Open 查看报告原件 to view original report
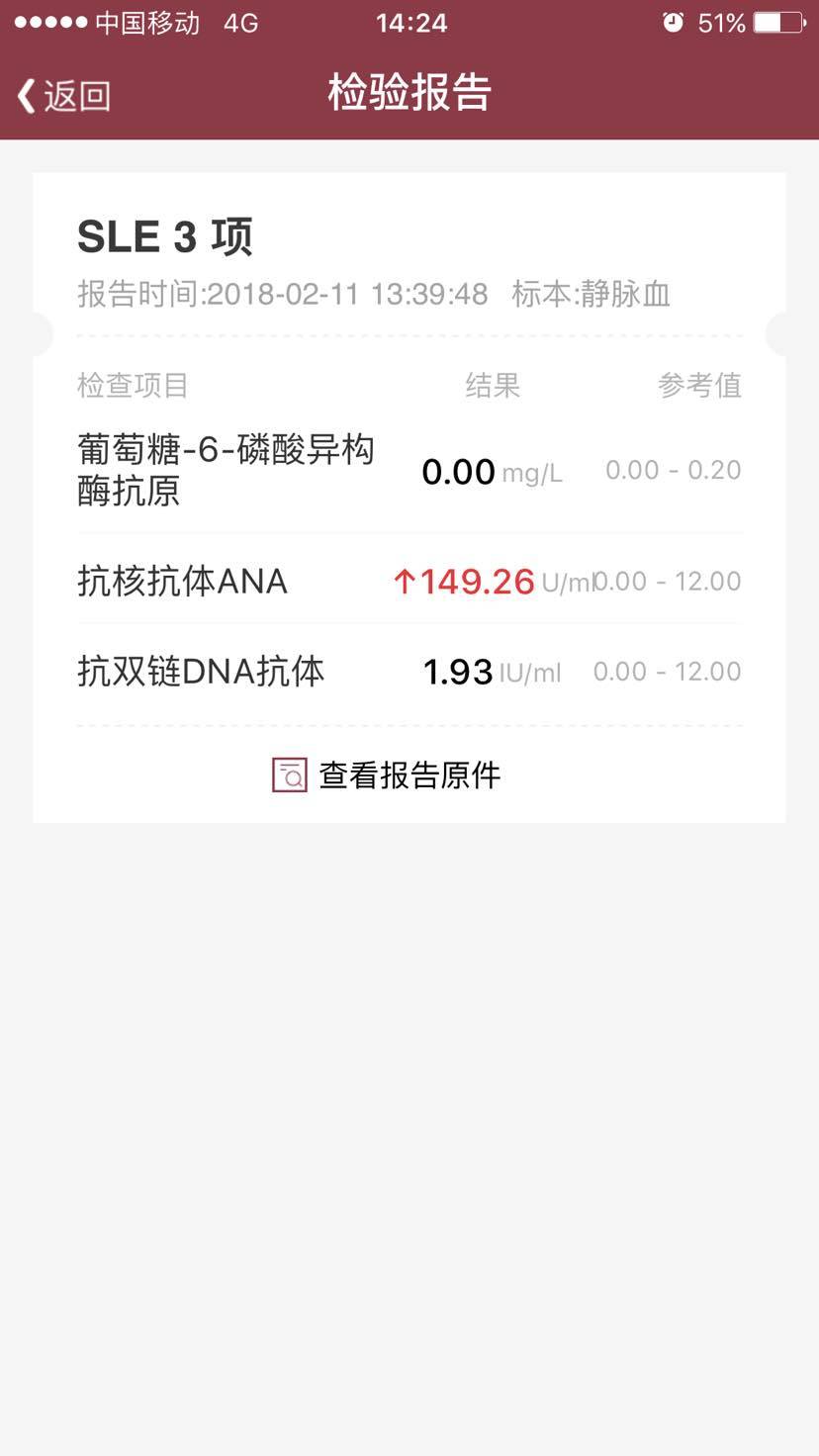Screen dimensions: 819x1456 pos(387,774)
